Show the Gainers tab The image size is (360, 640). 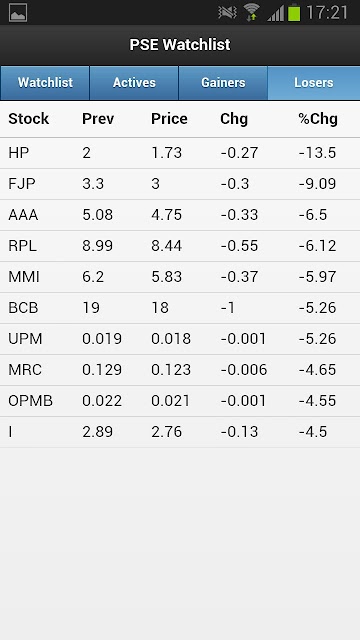(x=223, y=83)
